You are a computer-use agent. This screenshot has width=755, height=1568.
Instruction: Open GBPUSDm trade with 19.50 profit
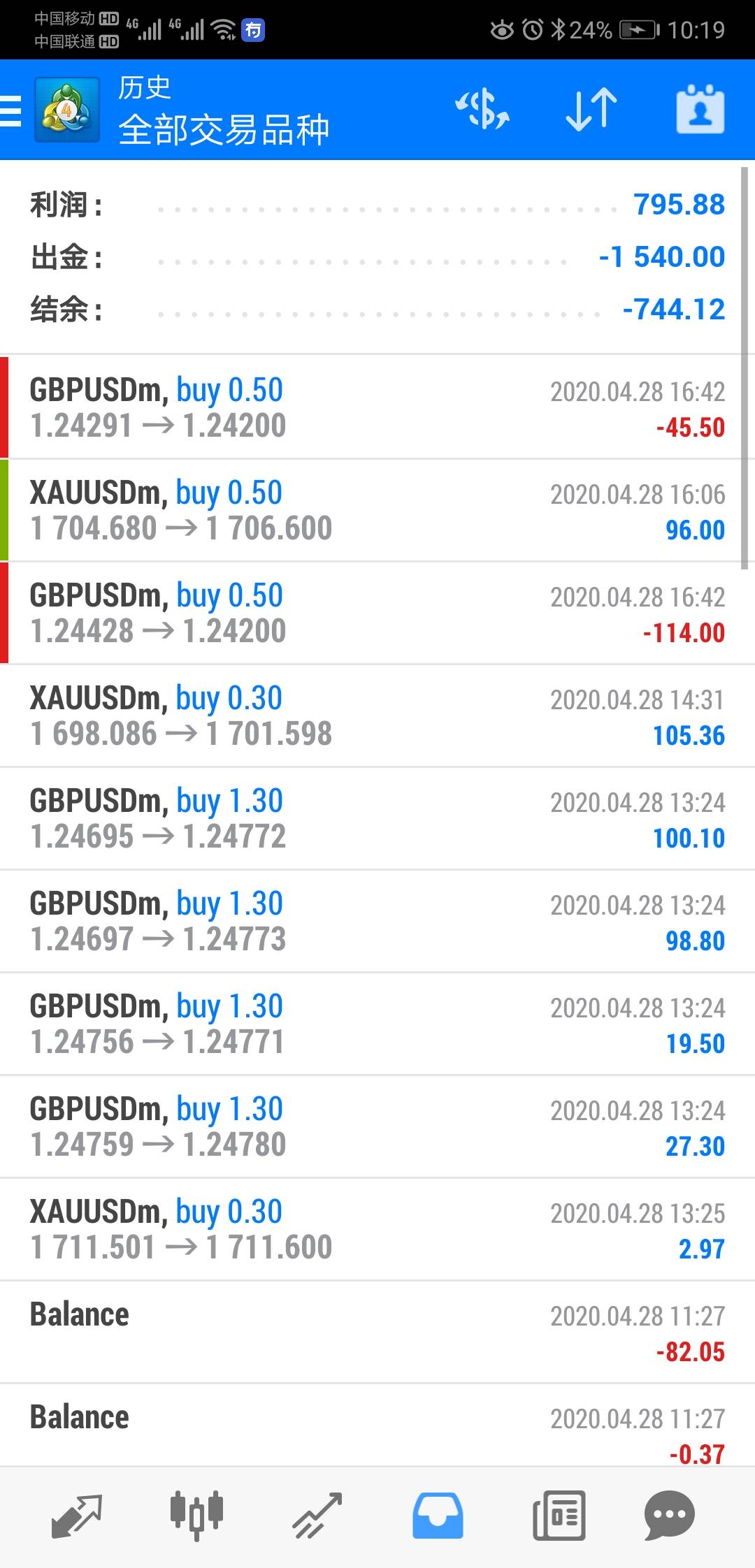click(377, 1024)
